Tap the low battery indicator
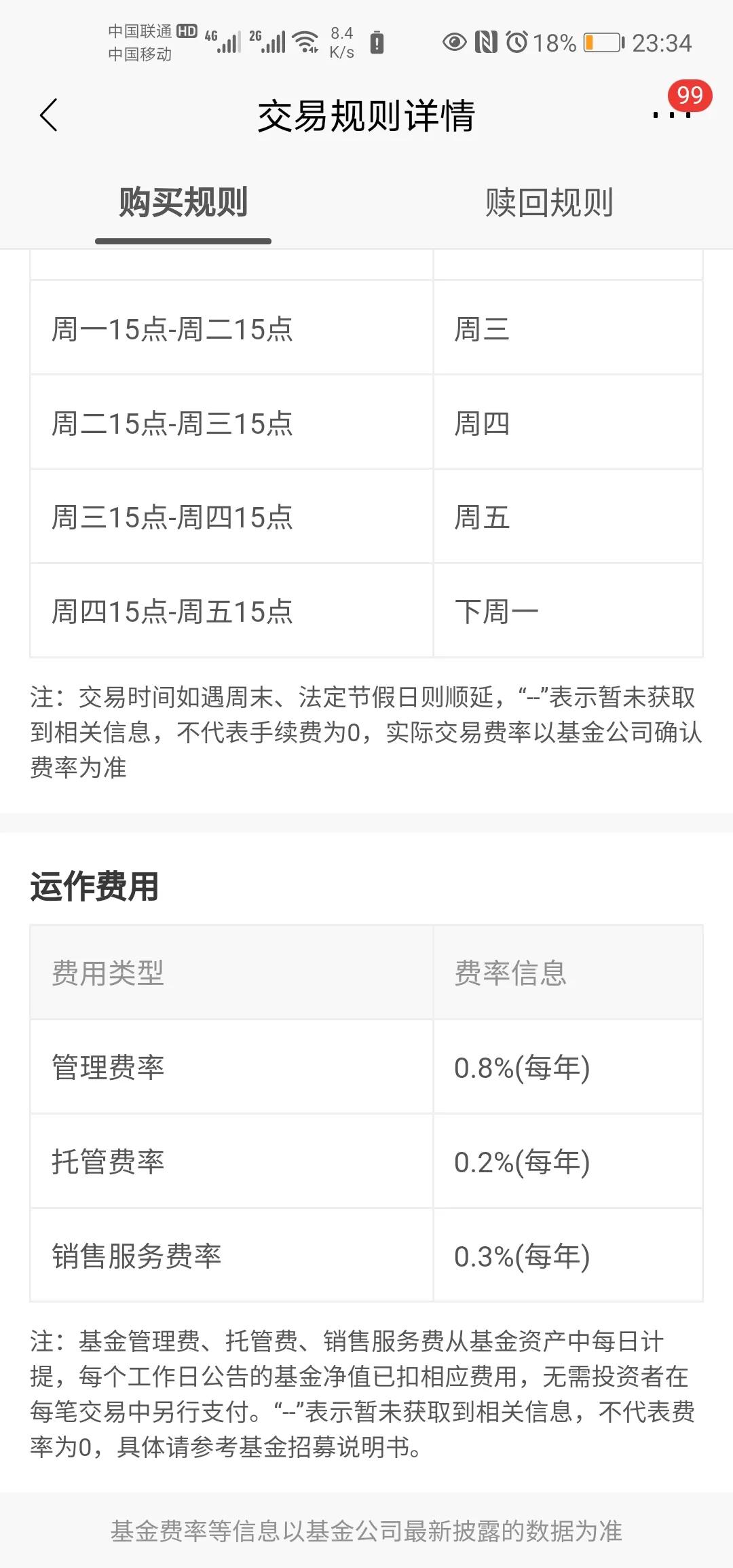 [x=600, y=43]
